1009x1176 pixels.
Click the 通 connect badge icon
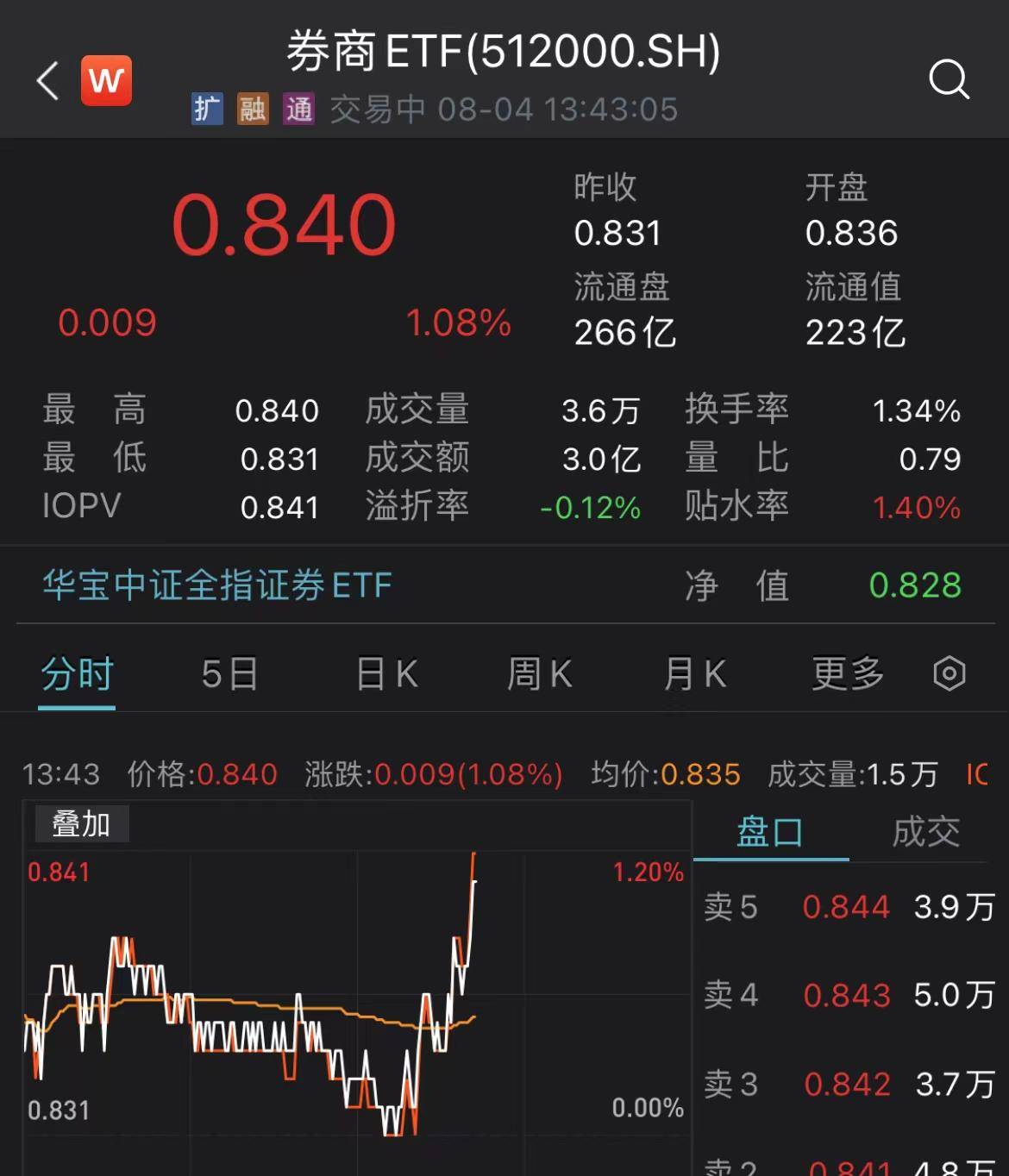tap(298, 109)
